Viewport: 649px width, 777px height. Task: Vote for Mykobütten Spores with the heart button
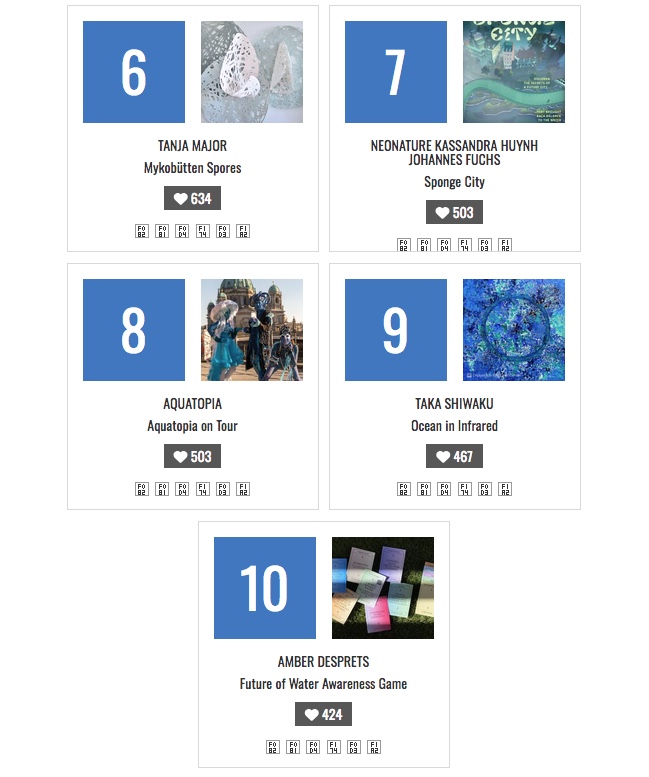tap(192, 199)
